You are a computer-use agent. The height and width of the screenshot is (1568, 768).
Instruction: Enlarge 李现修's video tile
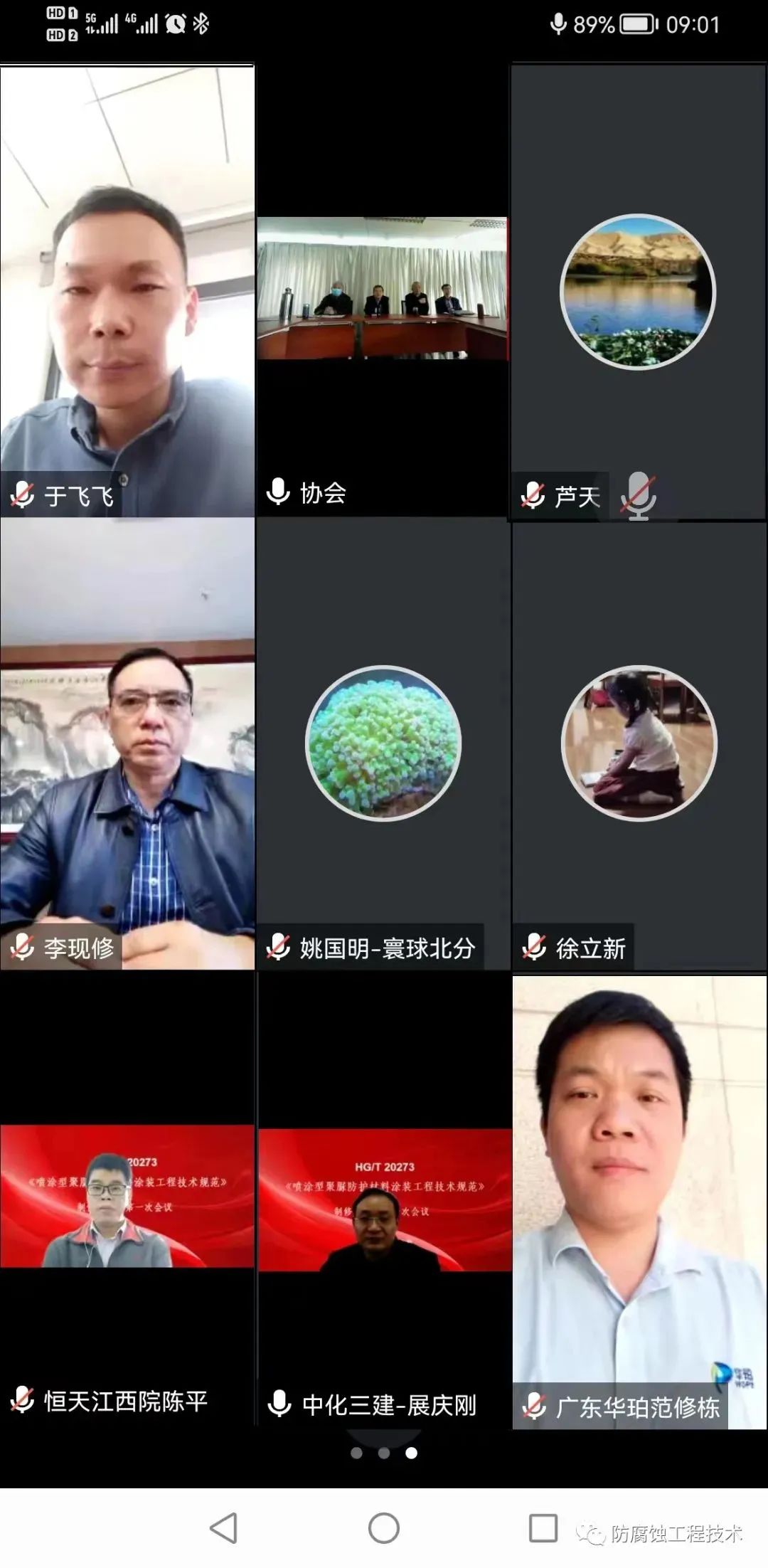[x=127, y=743]
